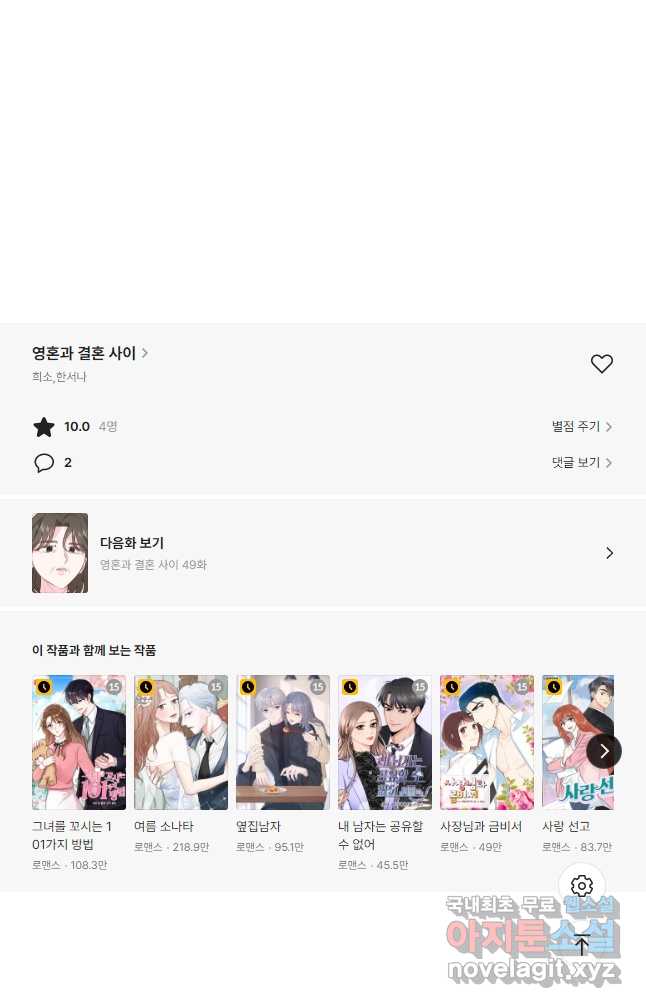Open viewer settings gear
This screenshot has width=646, height=1008.
pos(582,886)
